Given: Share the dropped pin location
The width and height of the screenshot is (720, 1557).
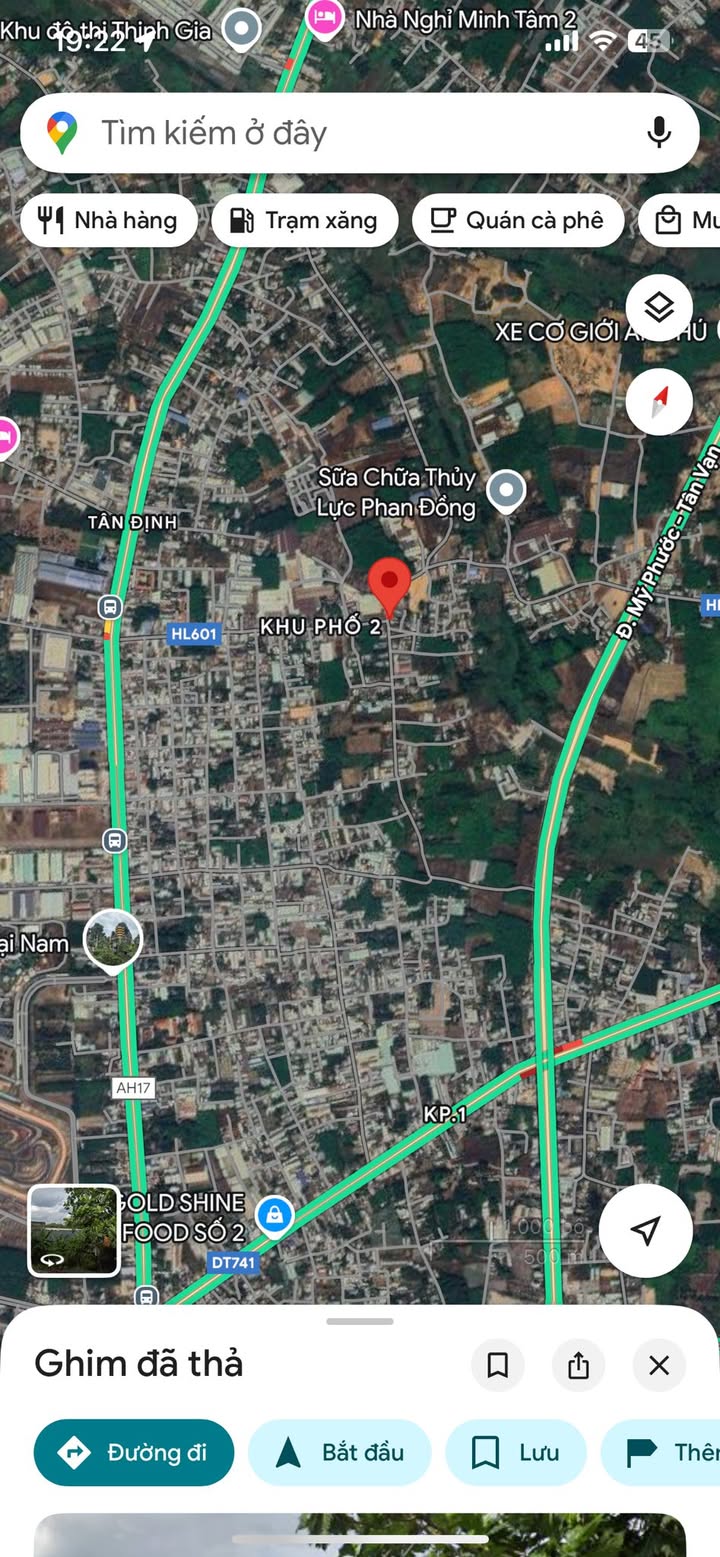Looking at the screenshot, I should pos(578,1365).
